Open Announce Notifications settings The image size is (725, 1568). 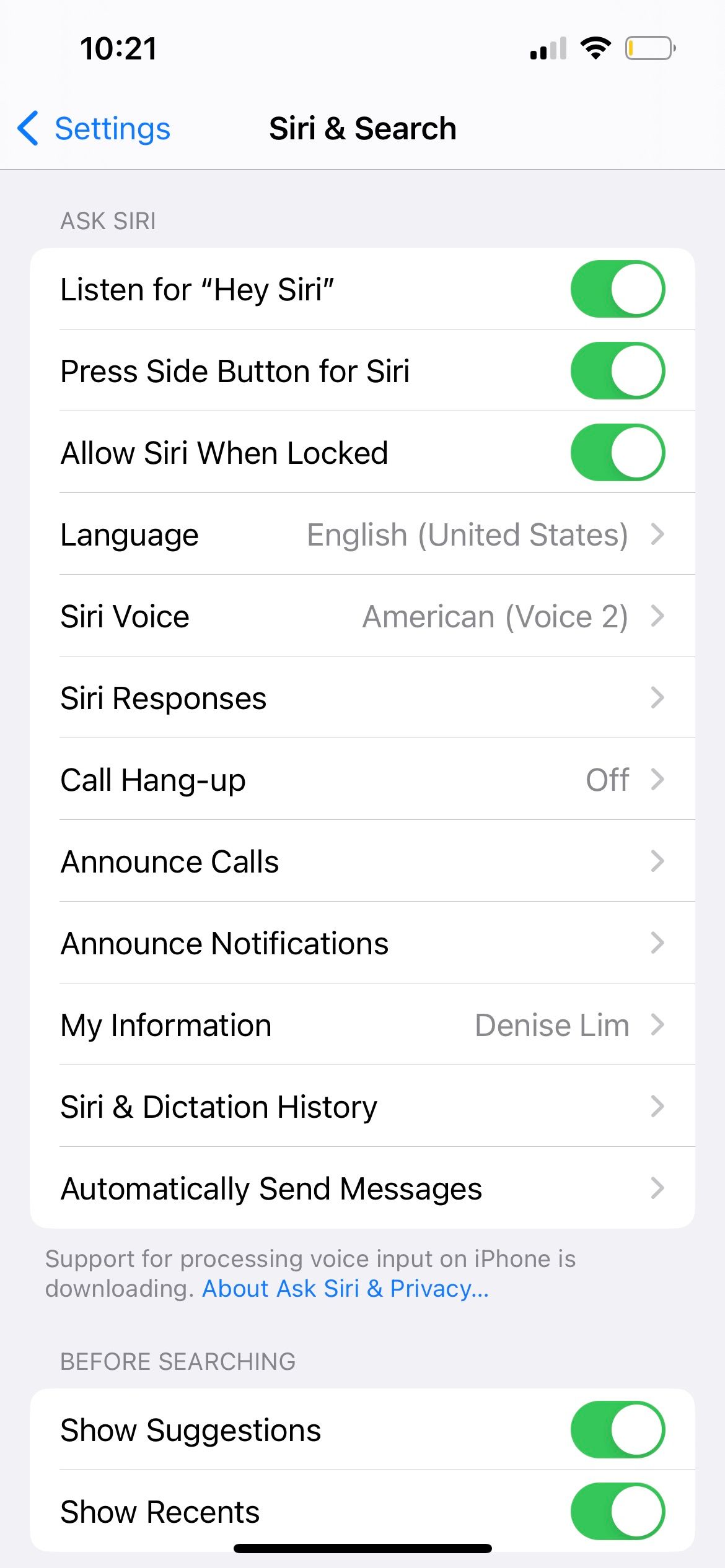(x=362, y=943)
